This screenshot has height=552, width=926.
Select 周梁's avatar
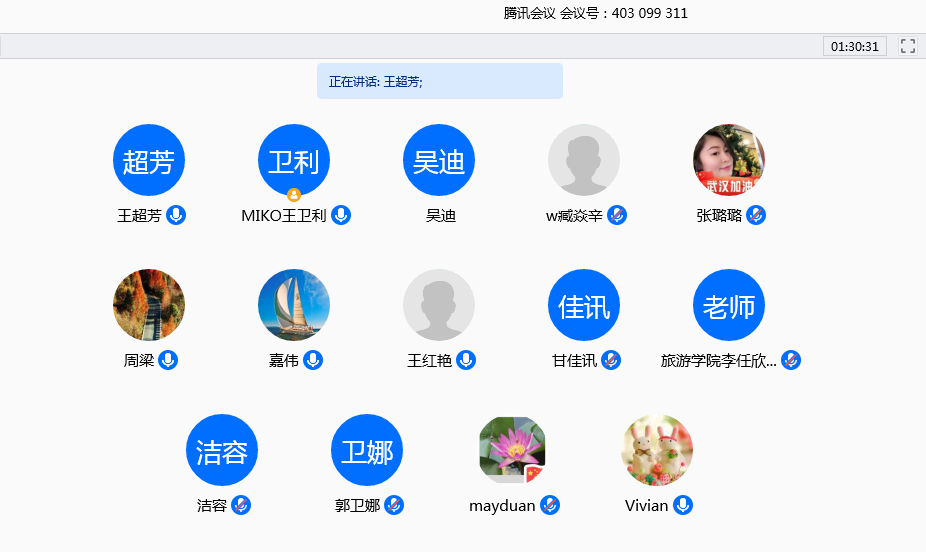click(x=149, y=305)
